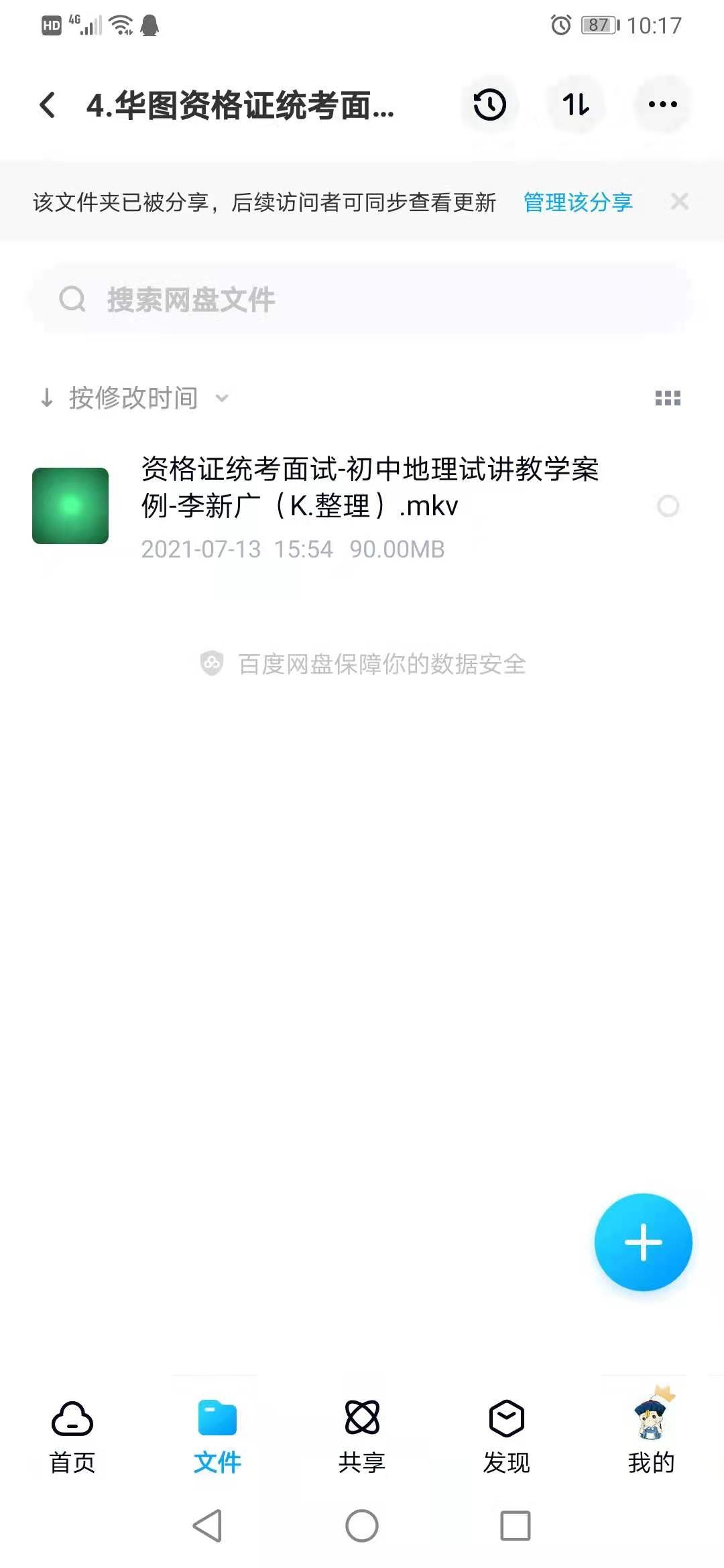
Task: Tap the 搜索网盘文件 search box
Action: pos(362,300)
